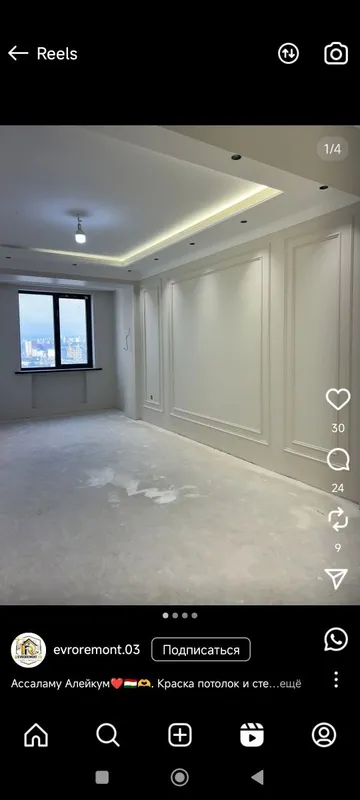Open the Profile tab

324,735
